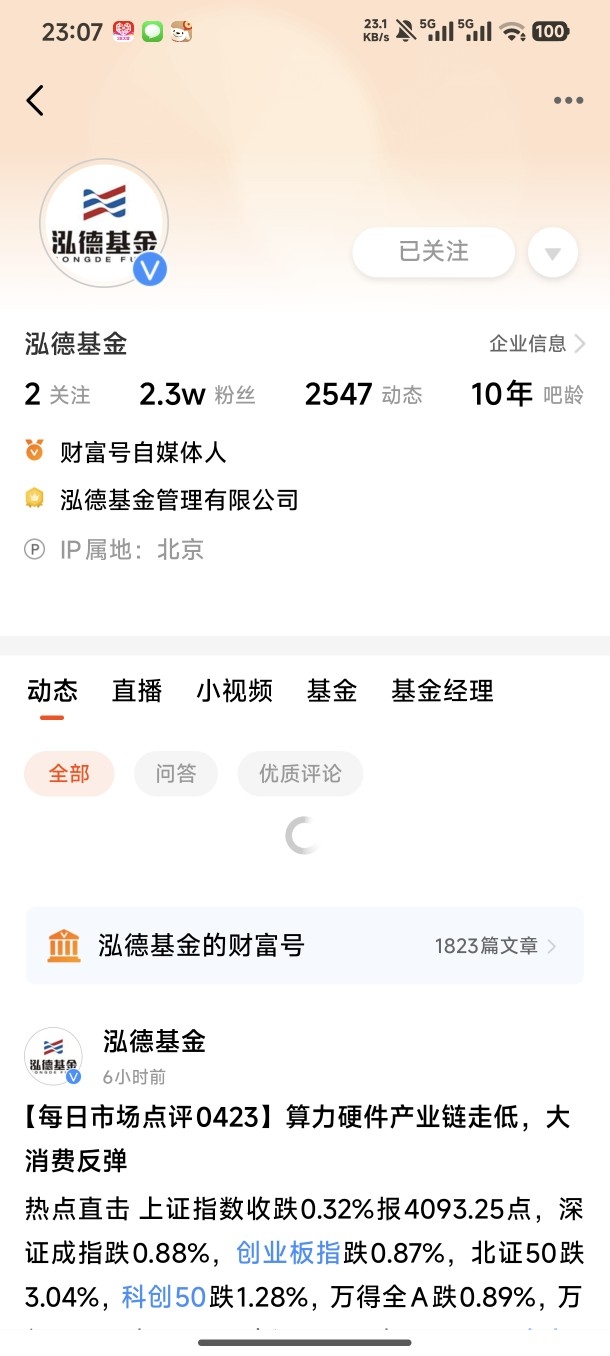The width and height of the screenshot is (610, 1356).
Task: Switch to the 基金 tab
Action: (332, 691)
